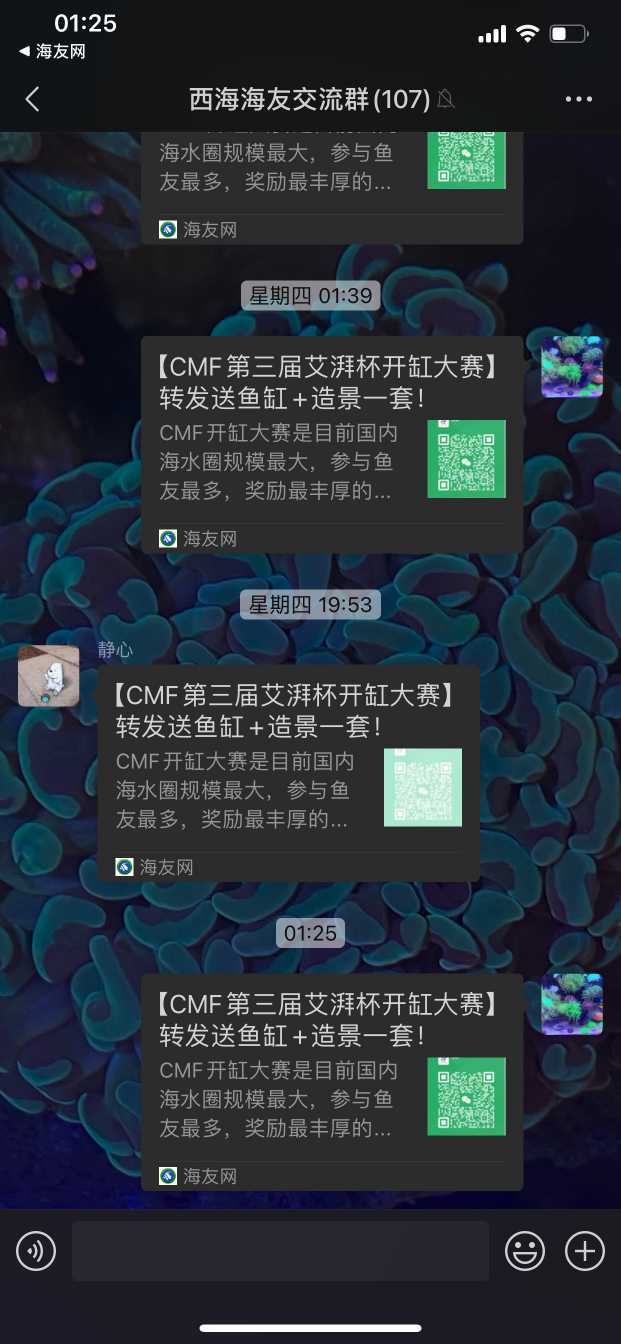Open the group chat overflow menu
This screenshot has height=1344, width=621.
pos(579,99)
